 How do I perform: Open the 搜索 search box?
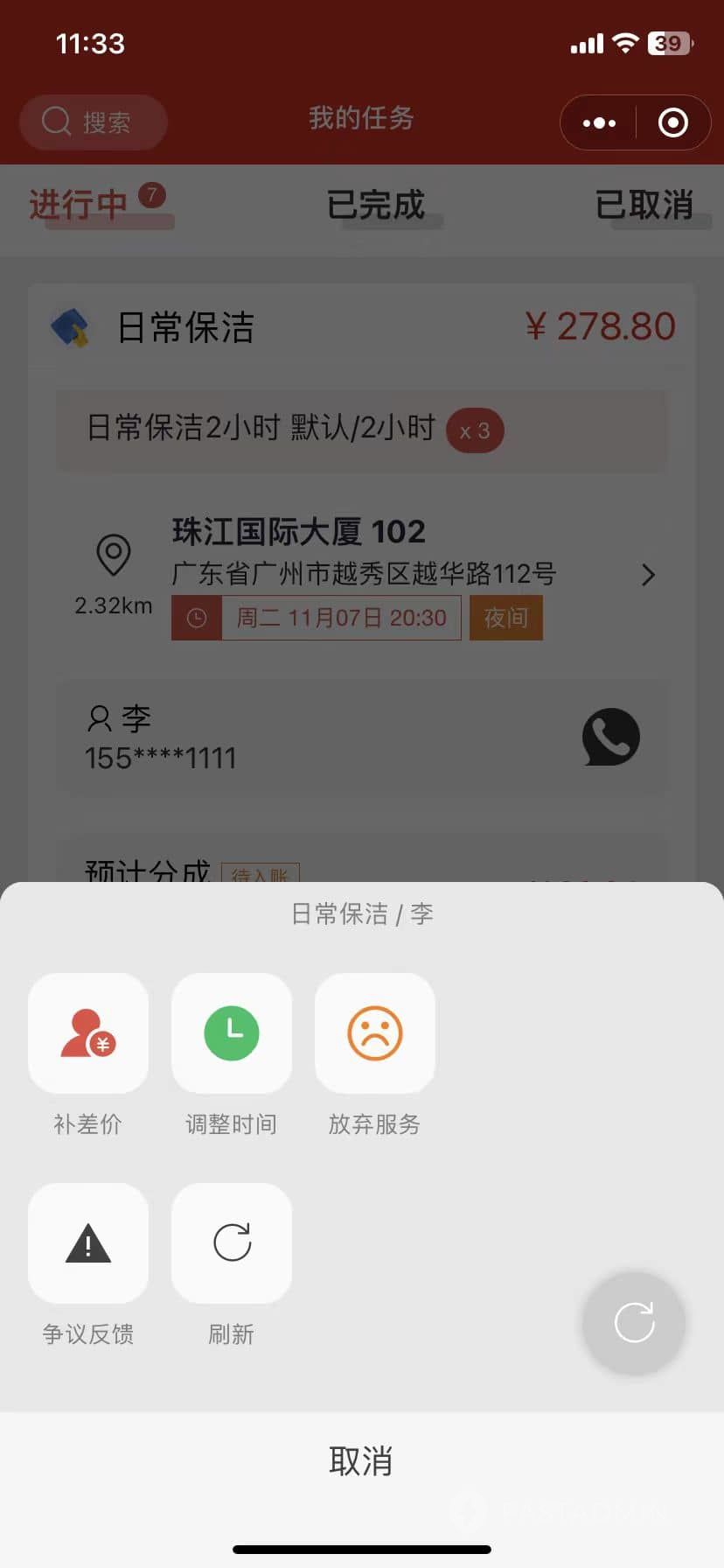coord(94,122)
